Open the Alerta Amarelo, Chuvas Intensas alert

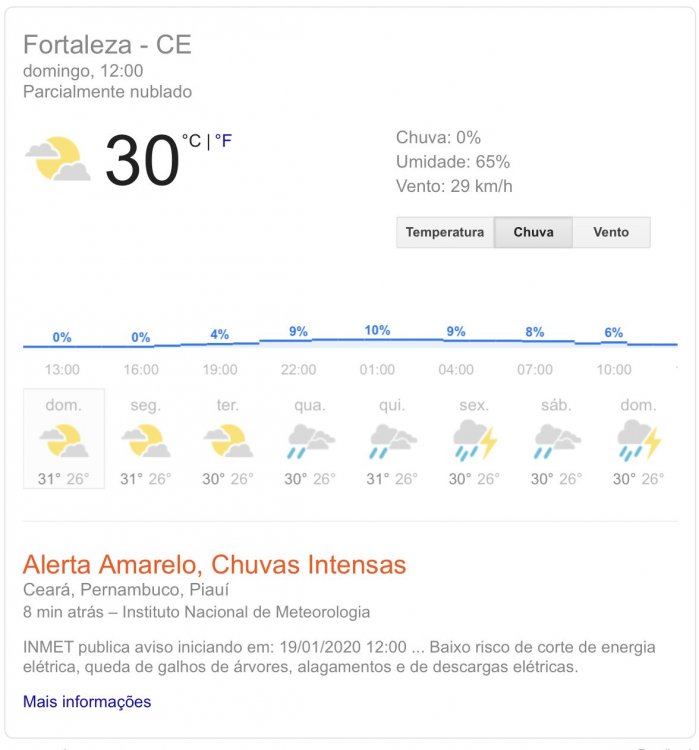[x=214, y=564]
